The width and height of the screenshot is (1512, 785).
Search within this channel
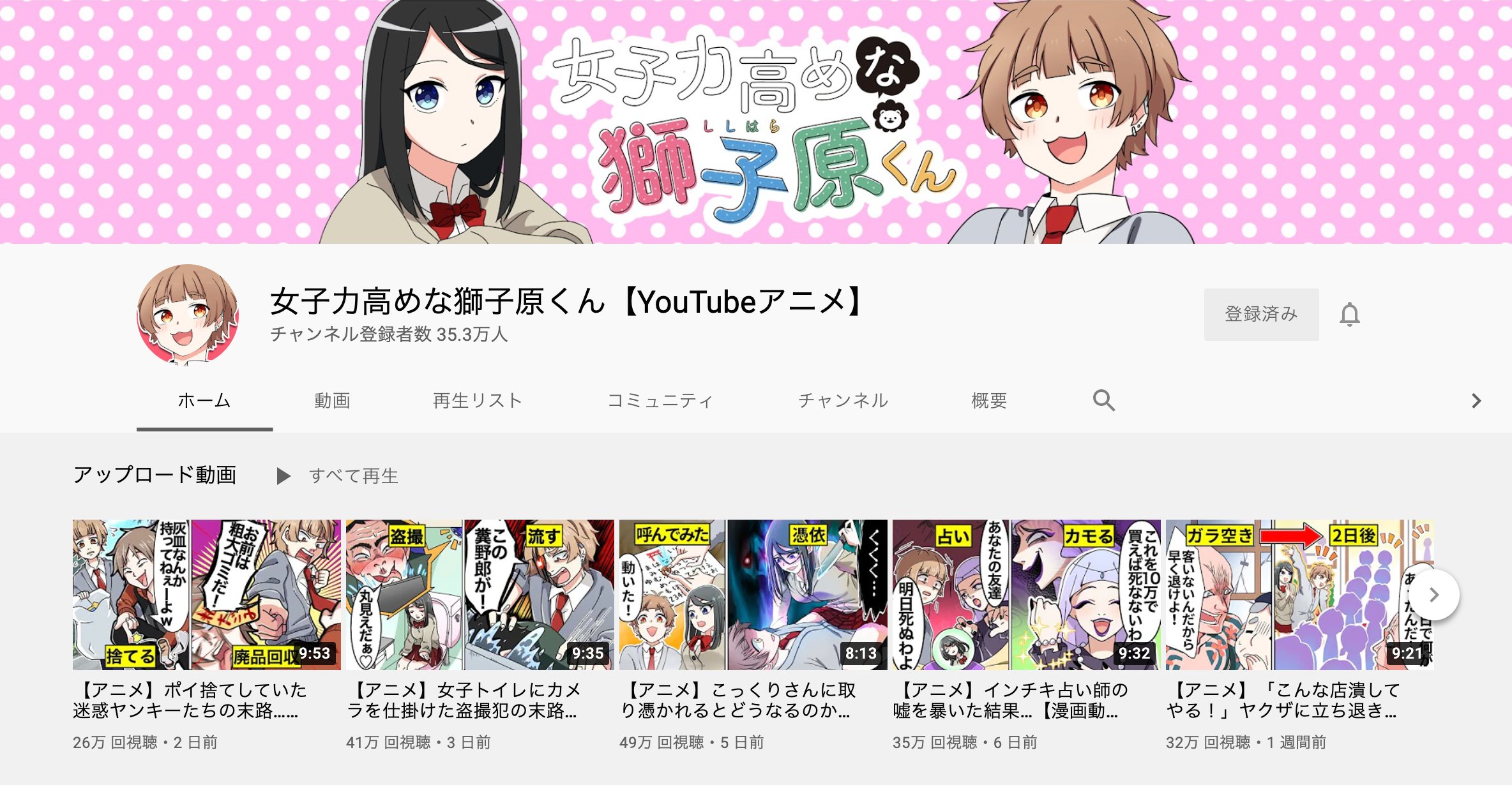tap(1103, 401)
